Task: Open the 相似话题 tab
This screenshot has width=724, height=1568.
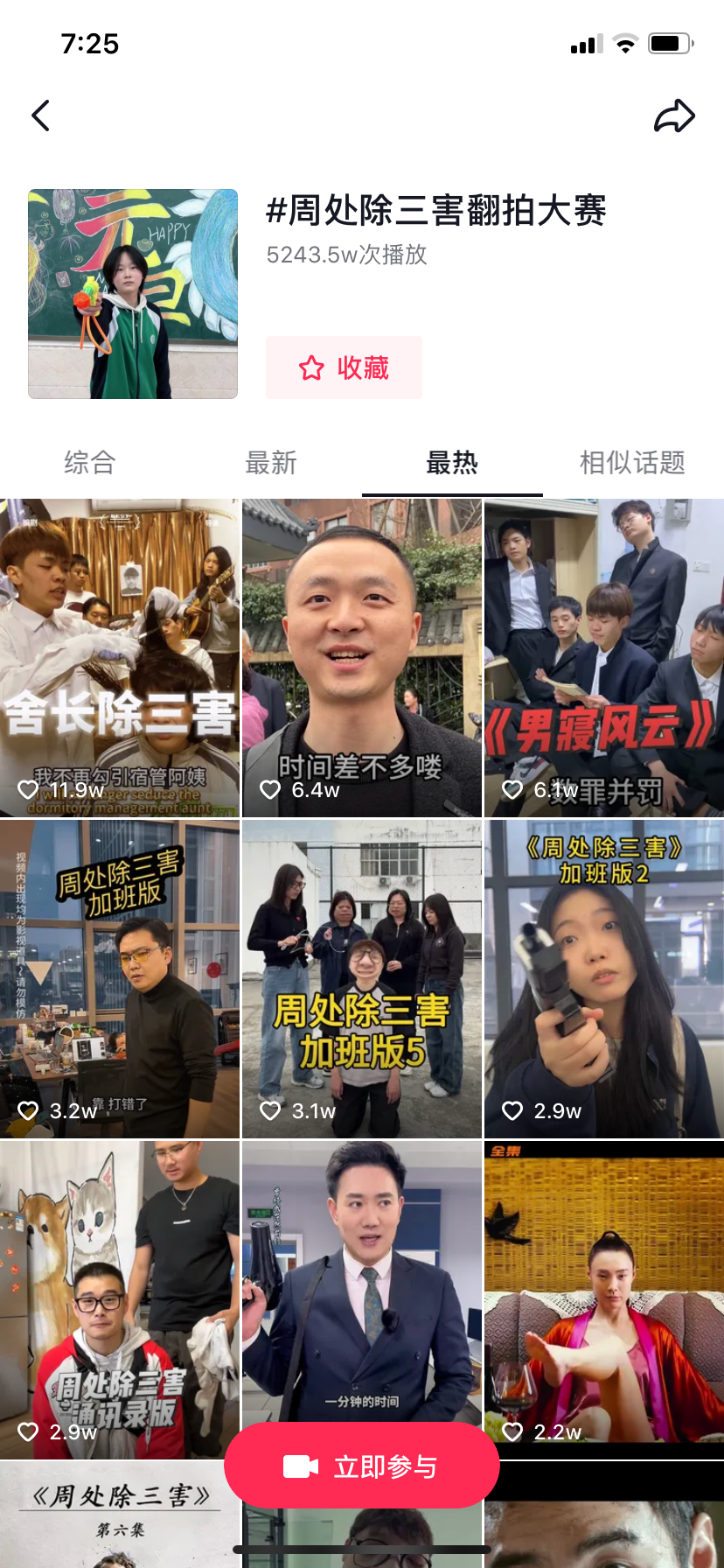Action: 632,462
